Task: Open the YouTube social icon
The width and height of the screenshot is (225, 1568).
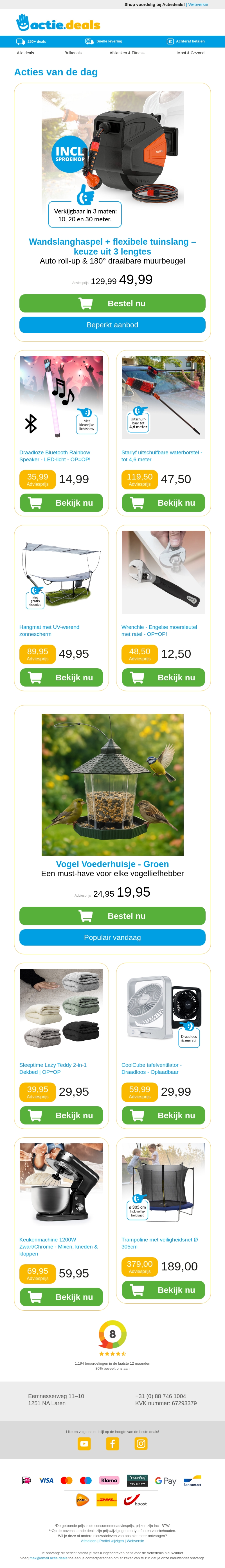Action: 84,1444
